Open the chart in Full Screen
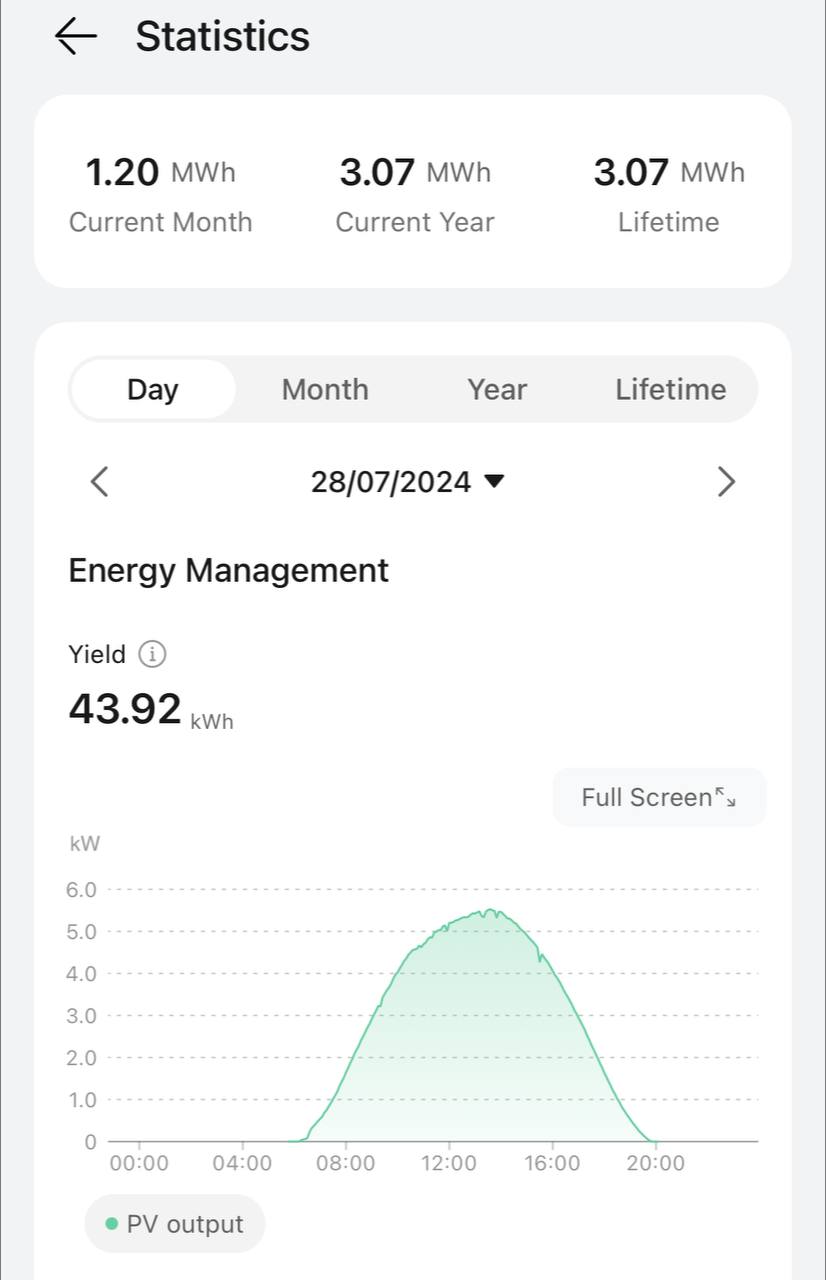The width and height of the screenshot is (826, 1280). (x=659, y=797)
